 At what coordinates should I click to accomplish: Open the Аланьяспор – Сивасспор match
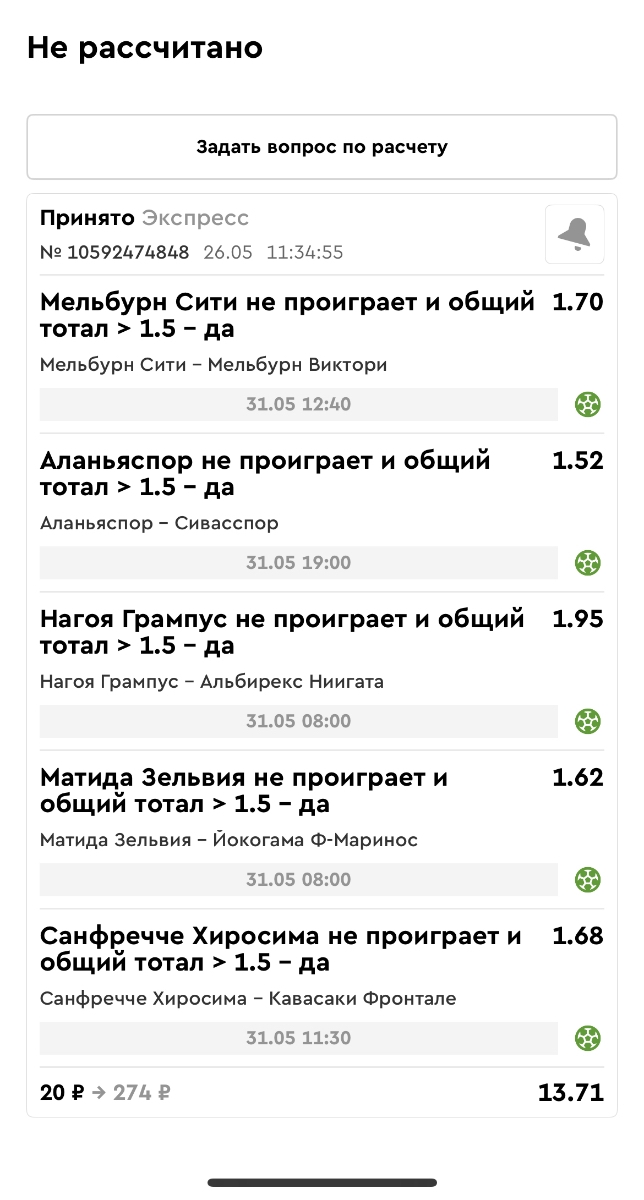pyautogui.click(x=159, y=523)
